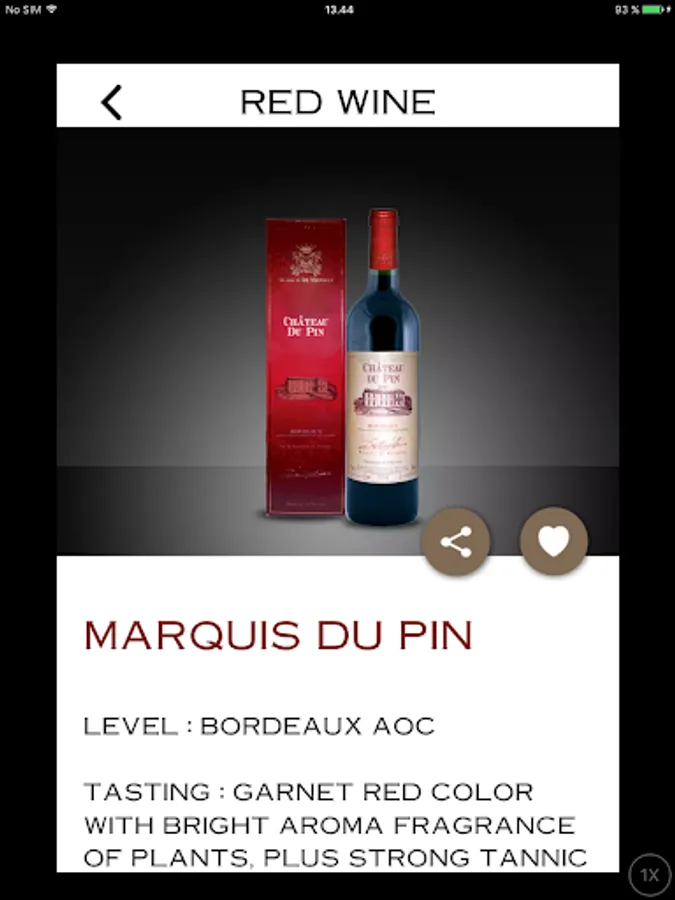Go back from the Red Wine page
This screenshot has width=675, height=900.
click(111, 102)
